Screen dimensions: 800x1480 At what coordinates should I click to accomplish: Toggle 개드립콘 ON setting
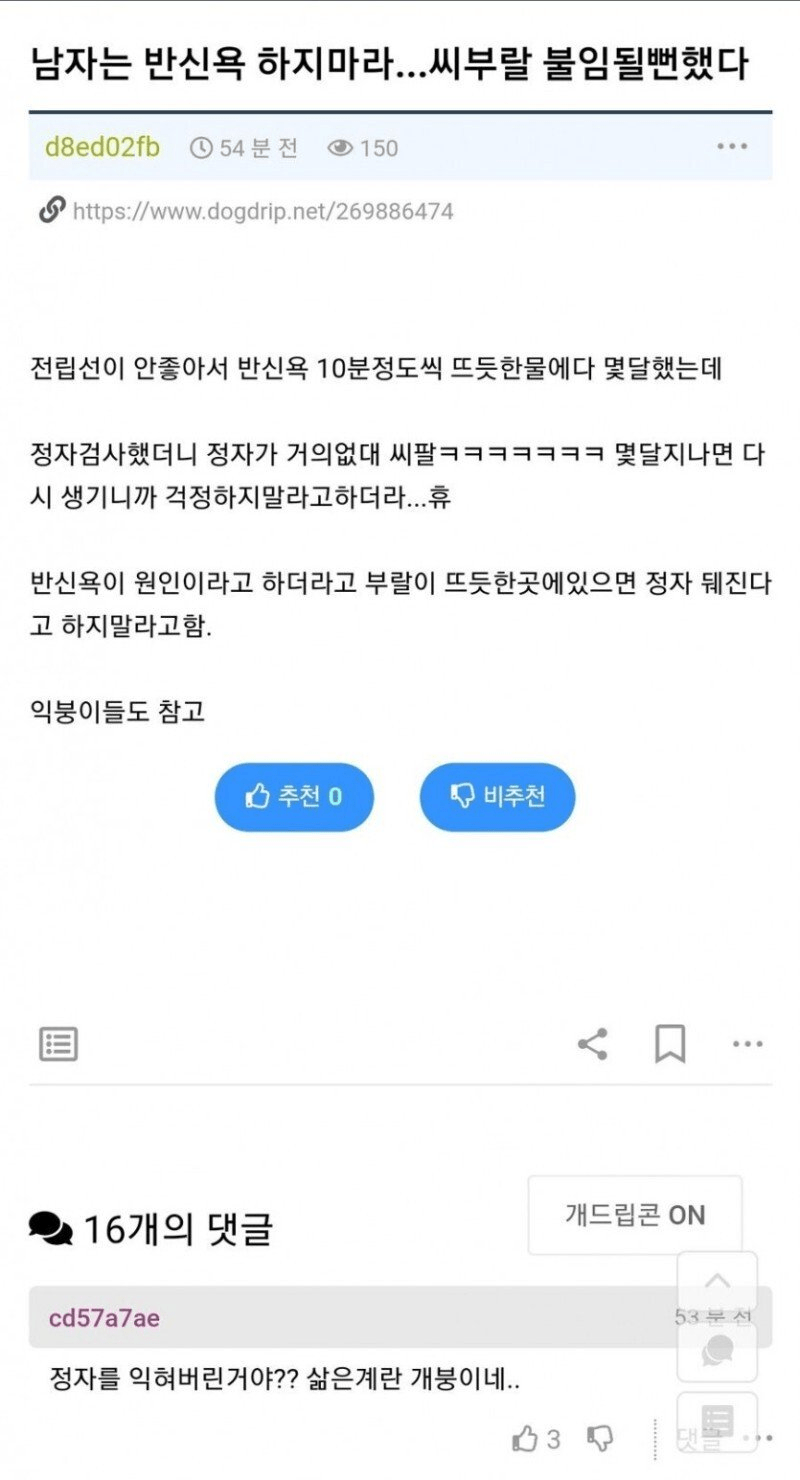pos(634,1215)
